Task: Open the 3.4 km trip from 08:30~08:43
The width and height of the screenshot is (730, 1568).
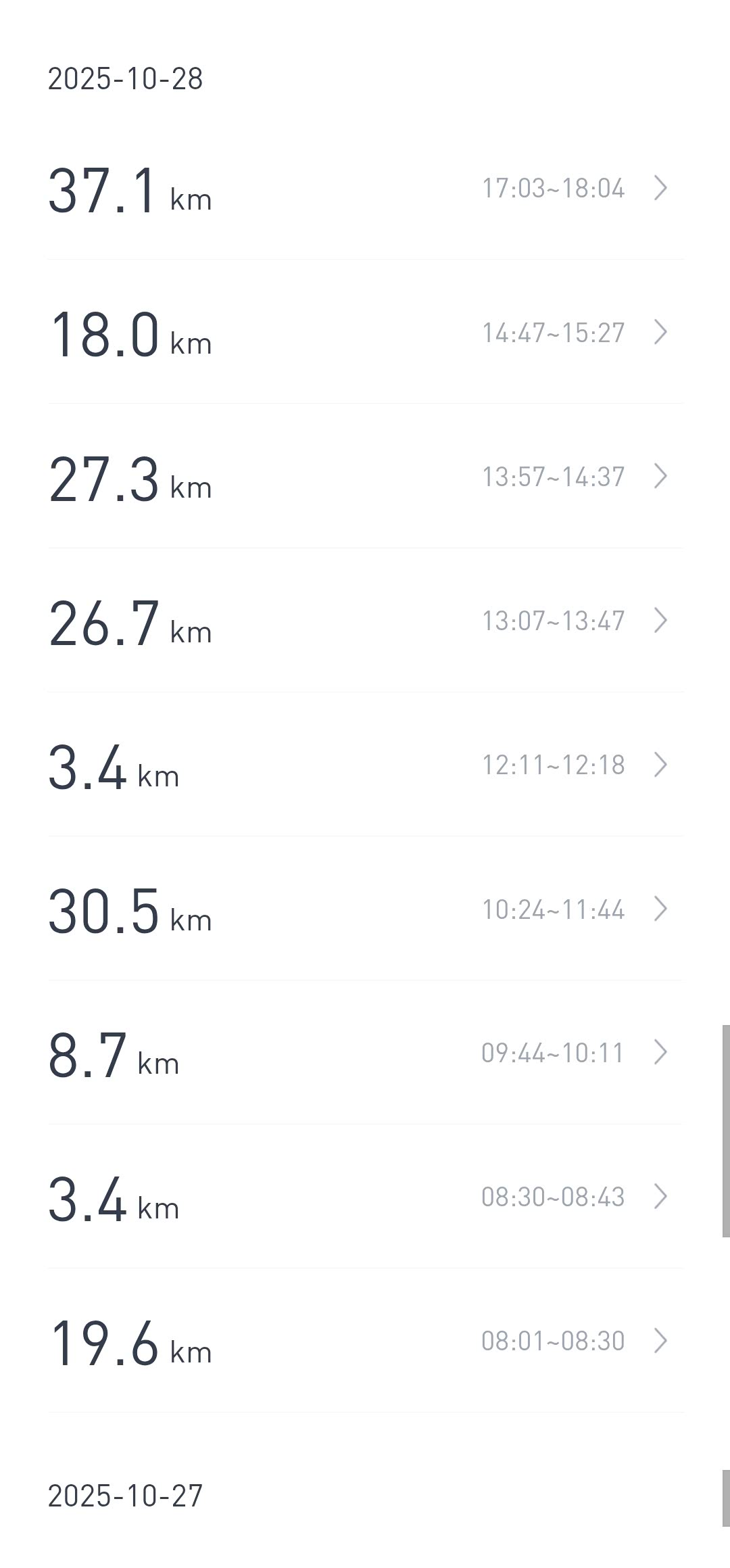Action: [365, 1197]
